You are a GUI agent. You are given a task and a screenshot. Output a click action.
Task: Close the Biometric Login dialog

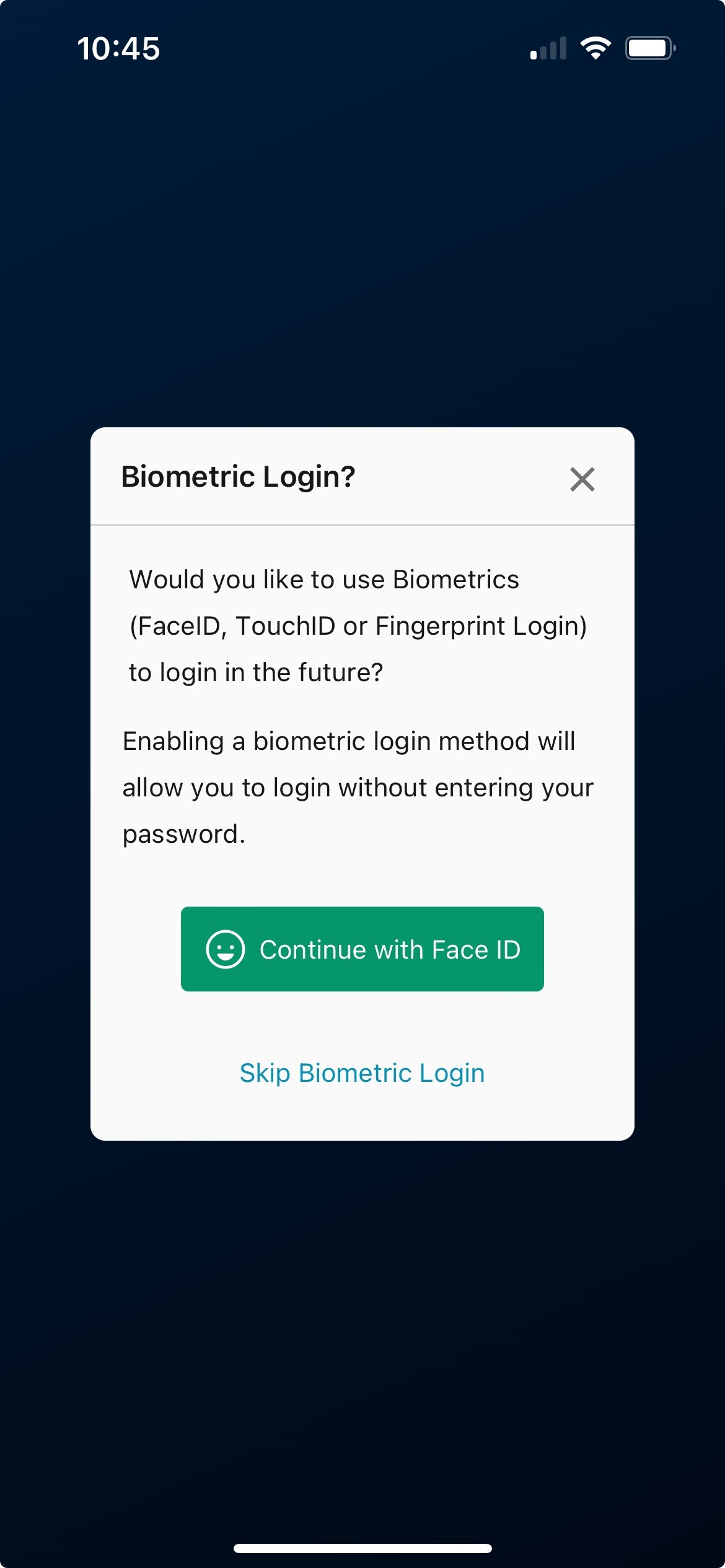point(582,479)
